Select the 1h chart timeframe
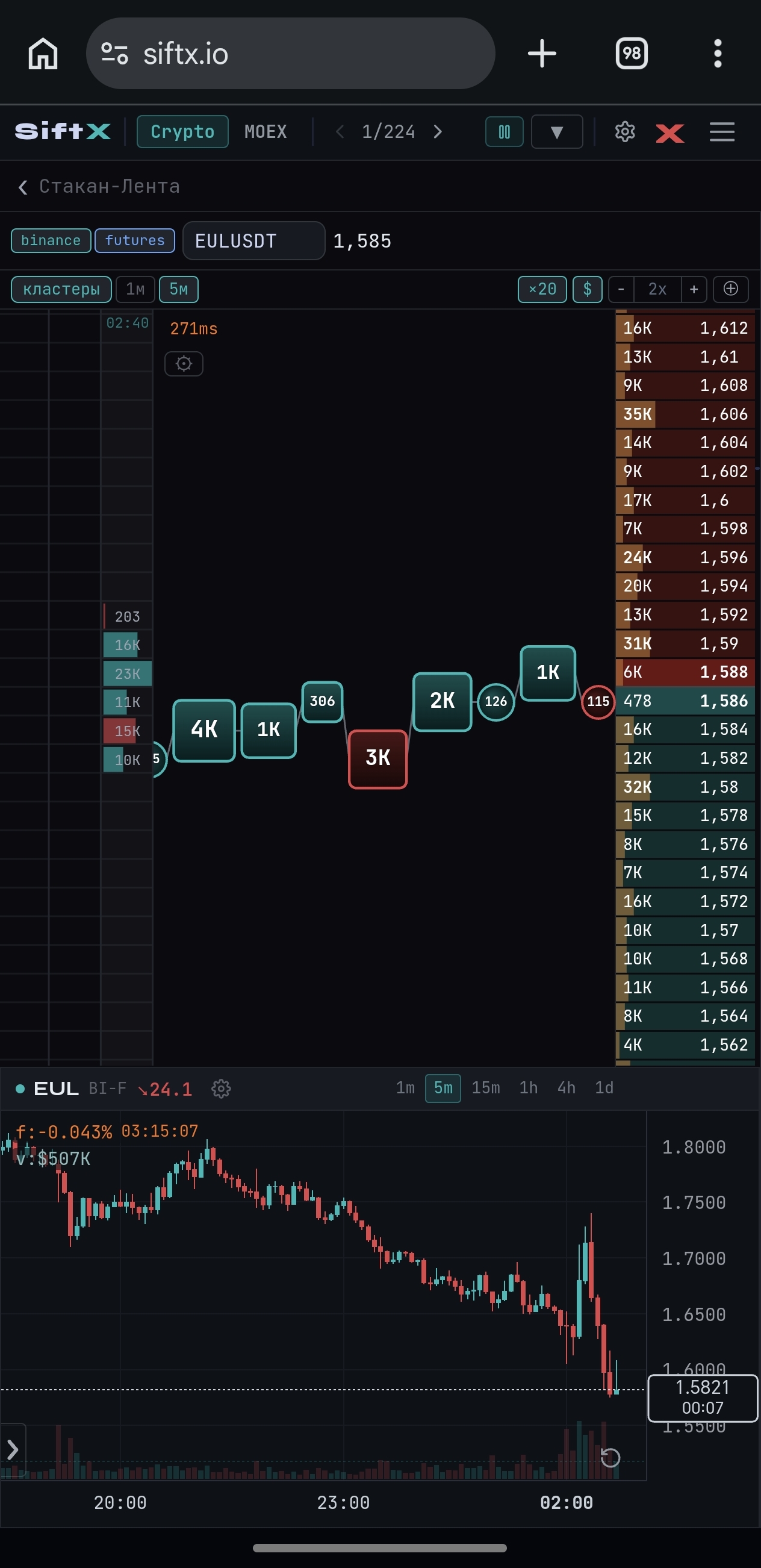Screen dimensions: 761x1568 coord(528,1088)
